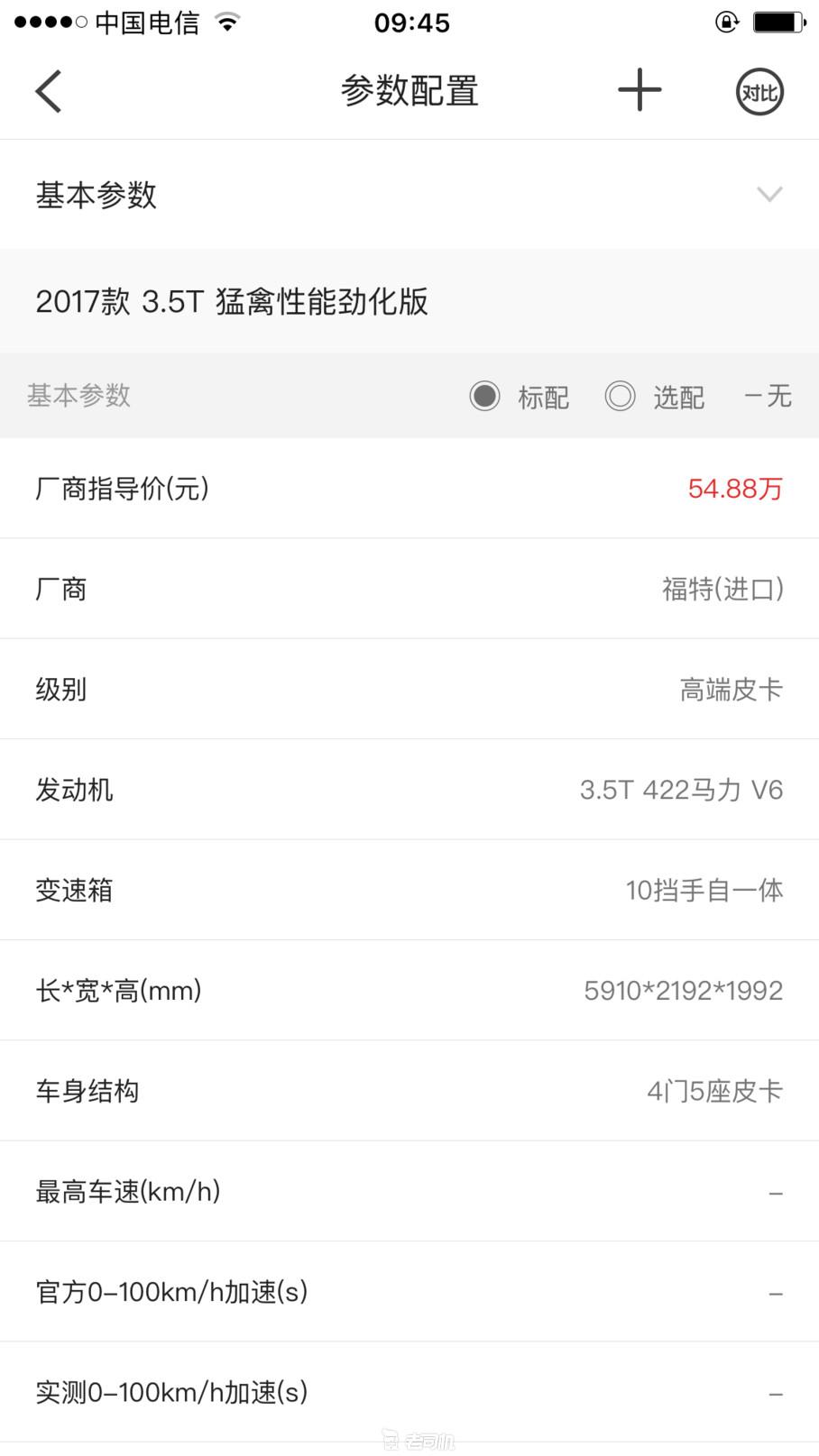Tap the Wi-Fi icon in the status bar
This screenshot has height=1456, width=819.
tap(228, 23)
